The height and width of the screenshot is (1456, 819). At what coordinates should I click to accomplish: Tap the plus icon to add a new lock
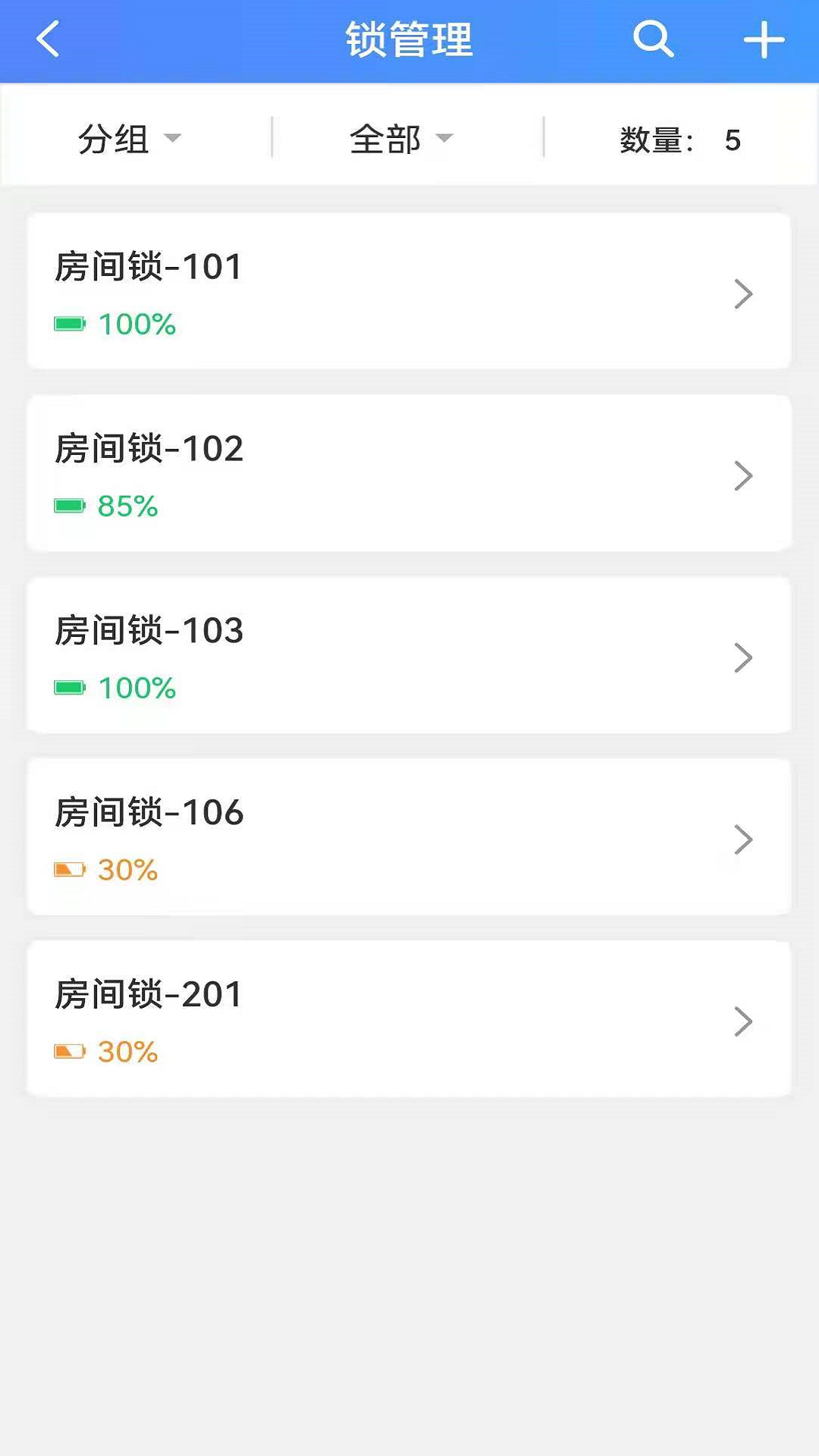pos(764,38)
